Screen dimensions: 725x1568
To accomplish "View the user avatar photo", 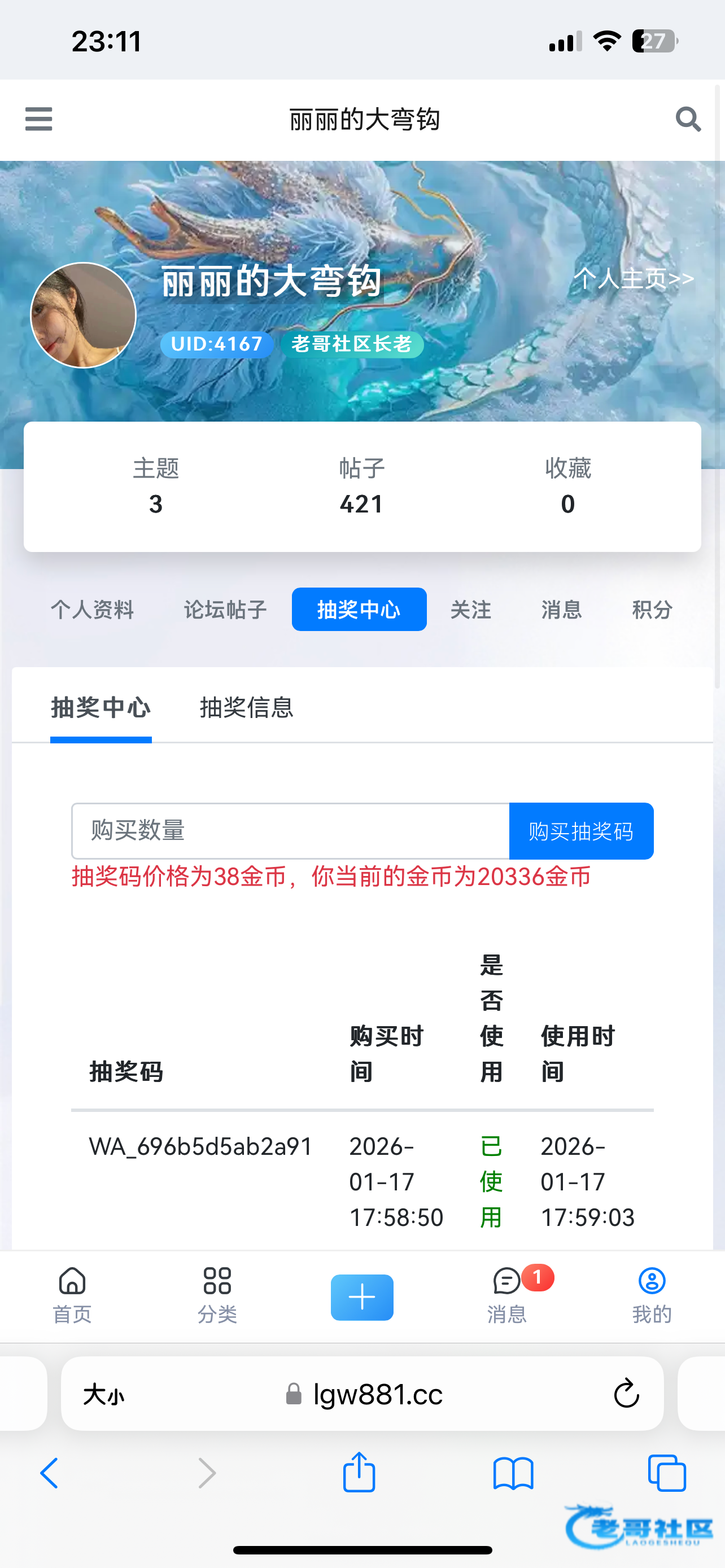I will click(84, 316).
